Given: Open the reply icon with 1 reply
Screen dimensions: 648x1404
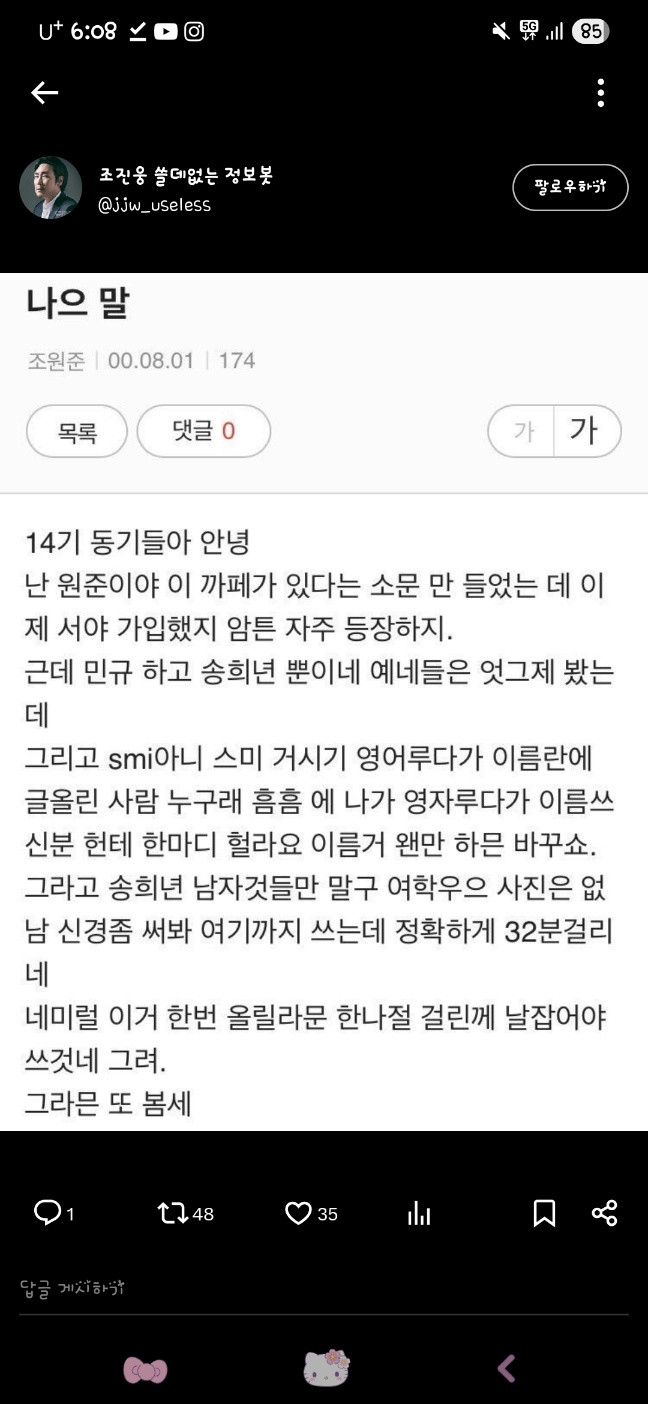Looking at the screenshot, I should coord(47,1213).
